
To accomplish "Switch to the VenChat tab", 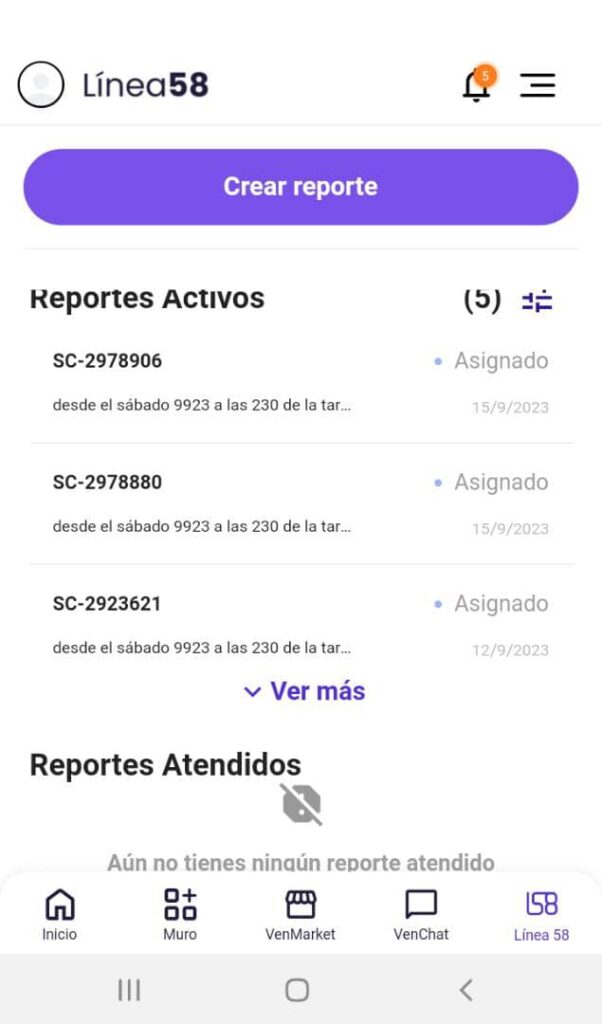I will pyautogui.click(x=421, y=914).
